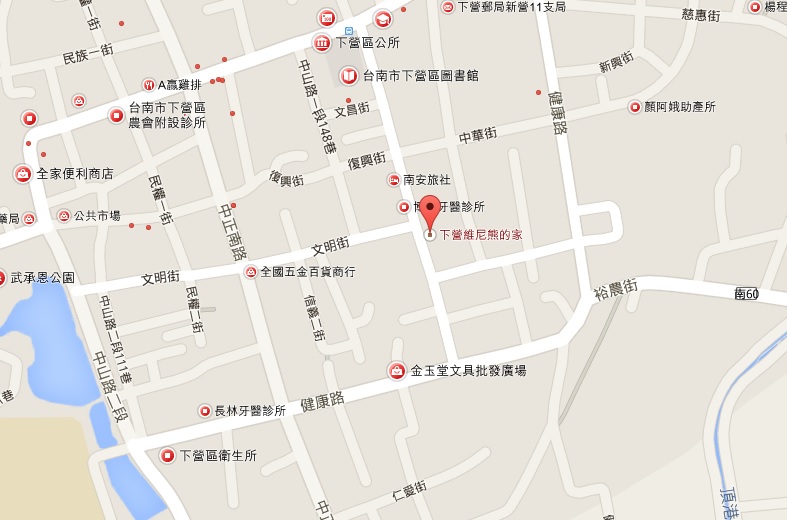Tap the 顏阿娥助產所 marker
This screenshot has width=787, height=520.
(x=634, y=106)
